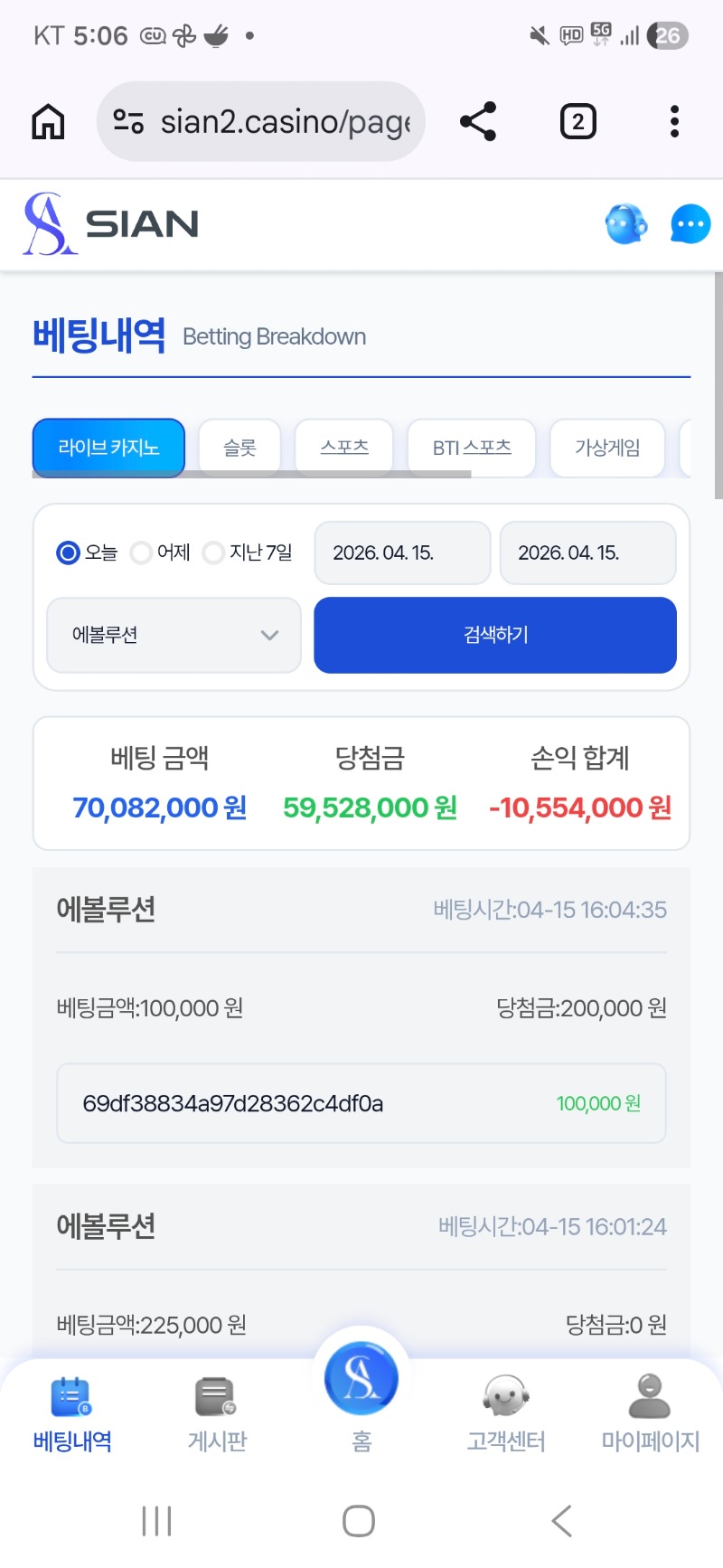Screen dimensions: 723x1568
Task: Open the browser overflow menu
Action: pos(674,121)
